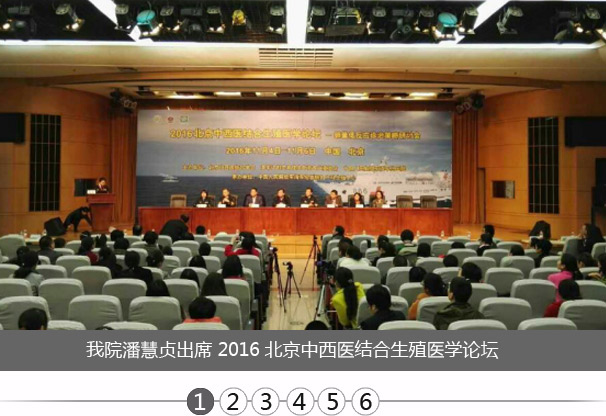Select slide indicator 1
The height and width of the screenshot is (416, 606).
[x=201, y=402]
